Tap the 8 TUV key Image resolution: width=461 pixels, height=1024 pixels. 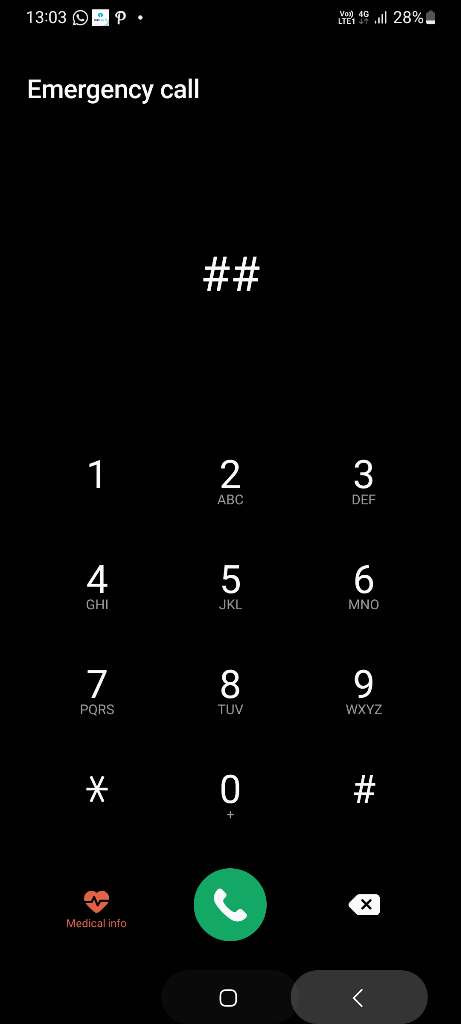(230, 692)
